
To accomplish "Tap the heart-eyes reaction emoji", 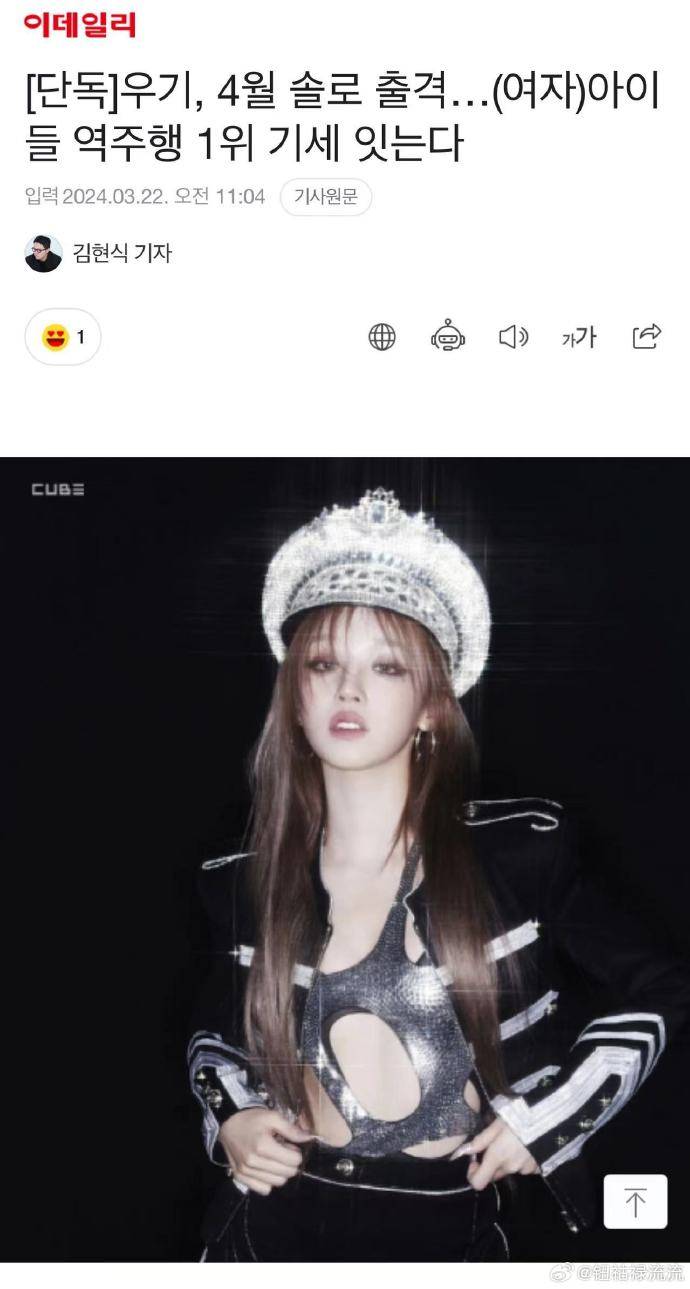I will click(x=55, y=337).
